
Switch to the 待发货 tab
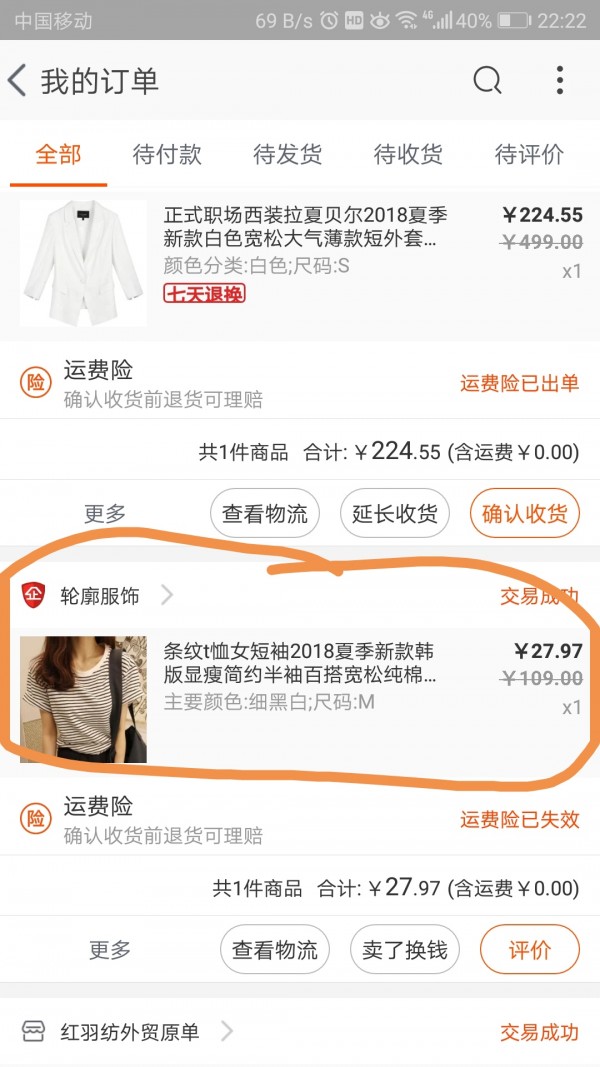288,154
